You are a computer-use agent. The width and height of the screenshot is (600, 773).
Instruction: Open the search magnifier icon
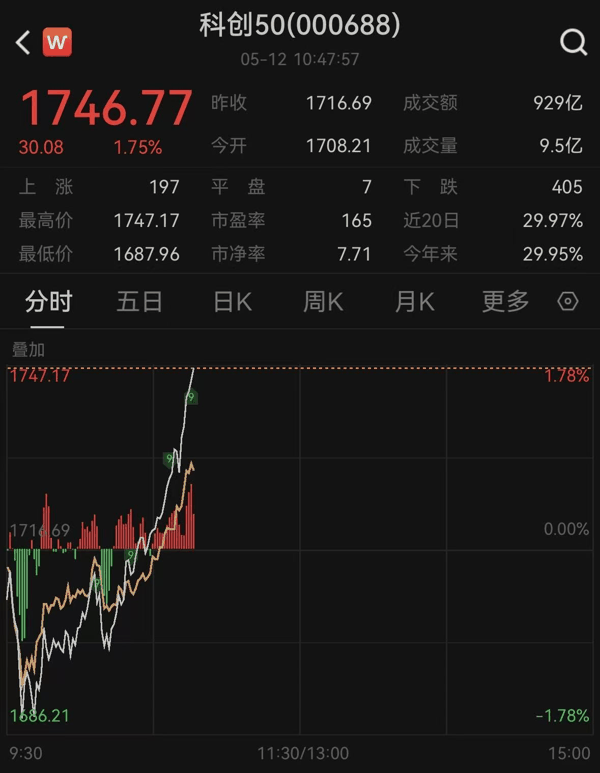[573, 42]
